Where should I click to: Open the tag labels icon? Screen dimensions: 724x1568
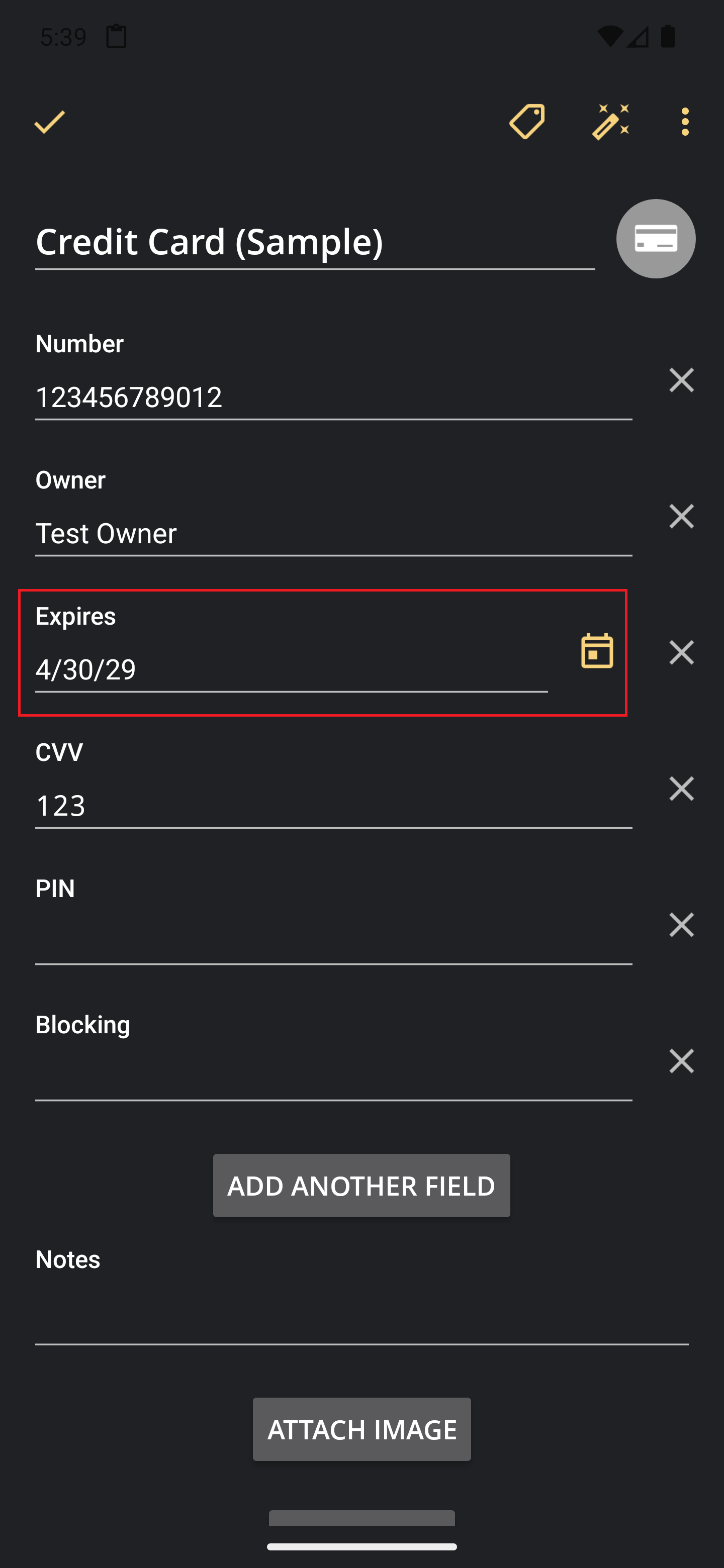coord(527,122)
